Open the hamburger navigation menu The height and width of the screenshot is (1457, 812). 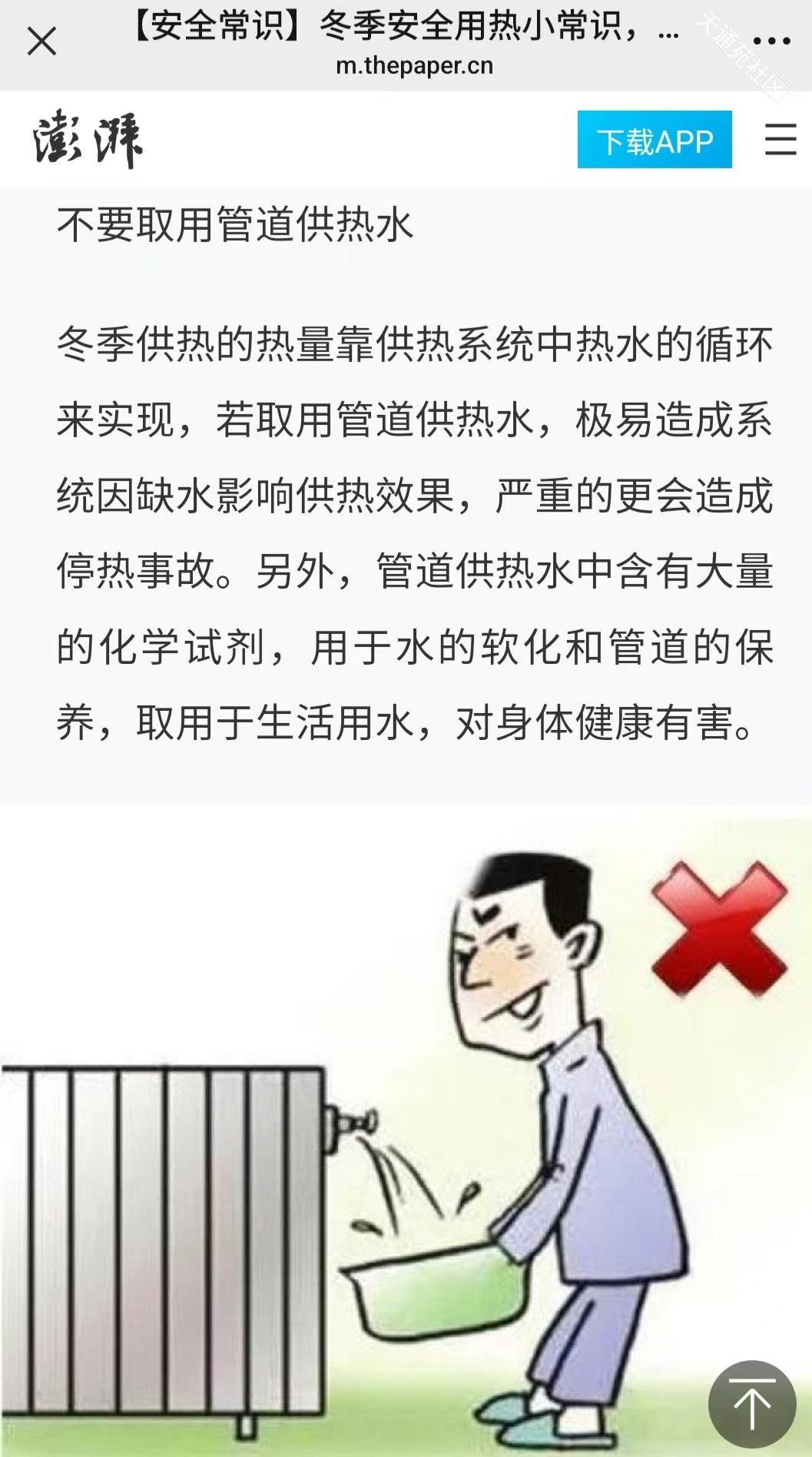(780, 140)
